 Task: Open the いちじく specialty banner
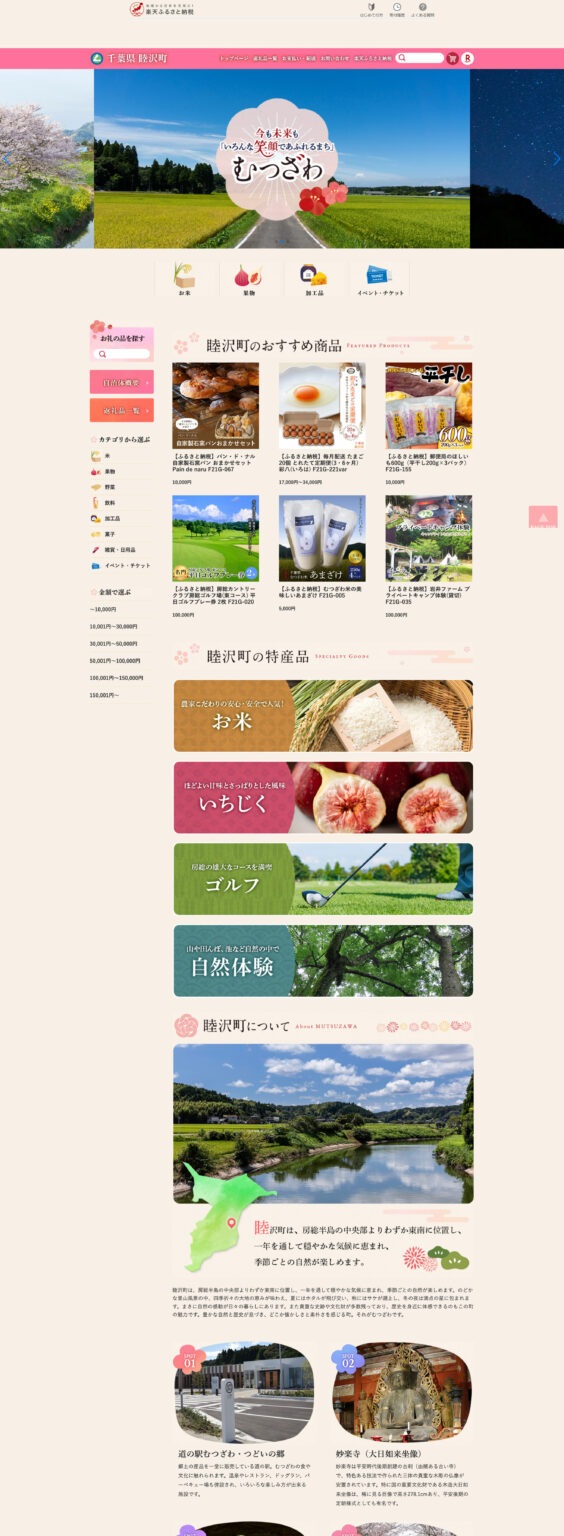coord(323,797)
